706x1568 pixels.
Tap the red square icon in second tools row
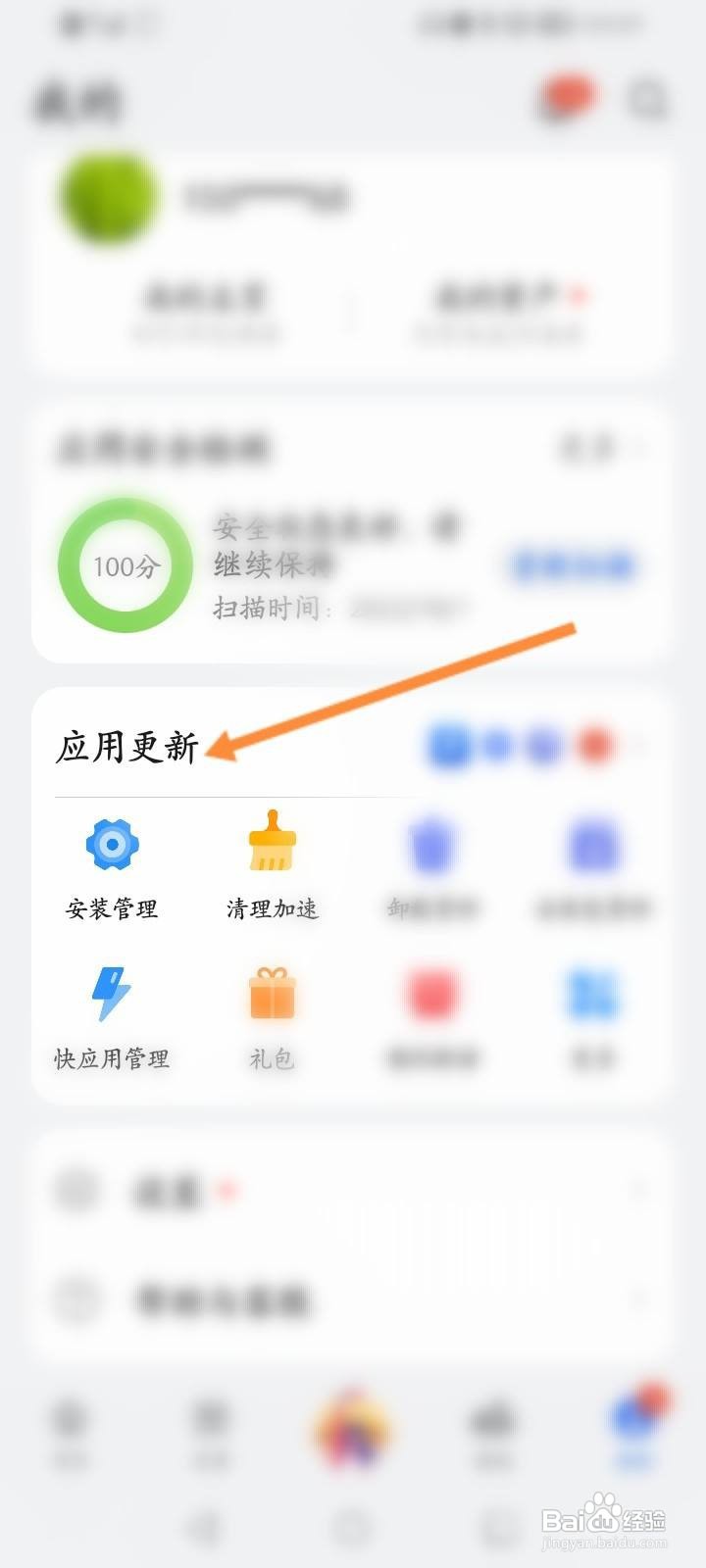pyautogui.click(x=431, y=995)
